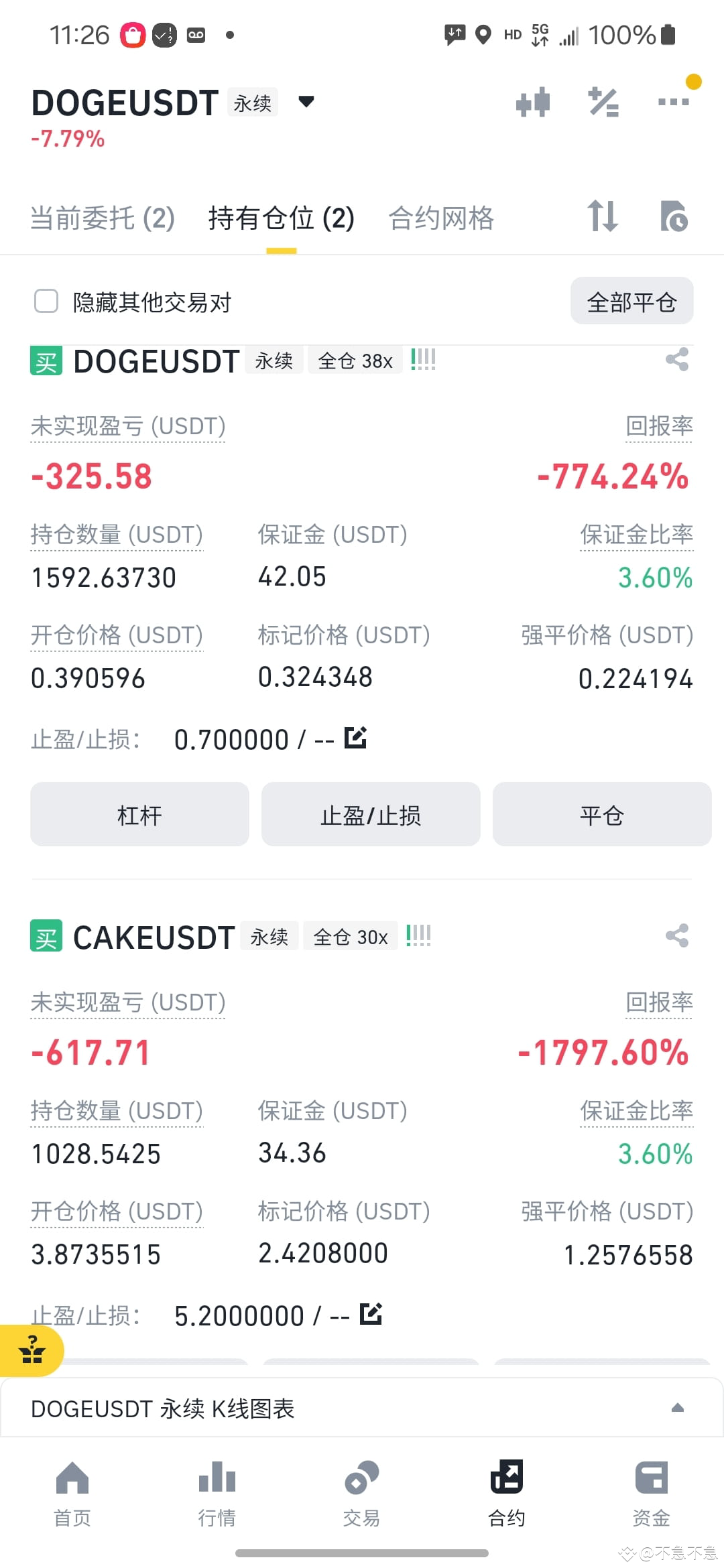Open the candlestick chart icon in the header
724x1568 pixels.
tap(533, 102)
